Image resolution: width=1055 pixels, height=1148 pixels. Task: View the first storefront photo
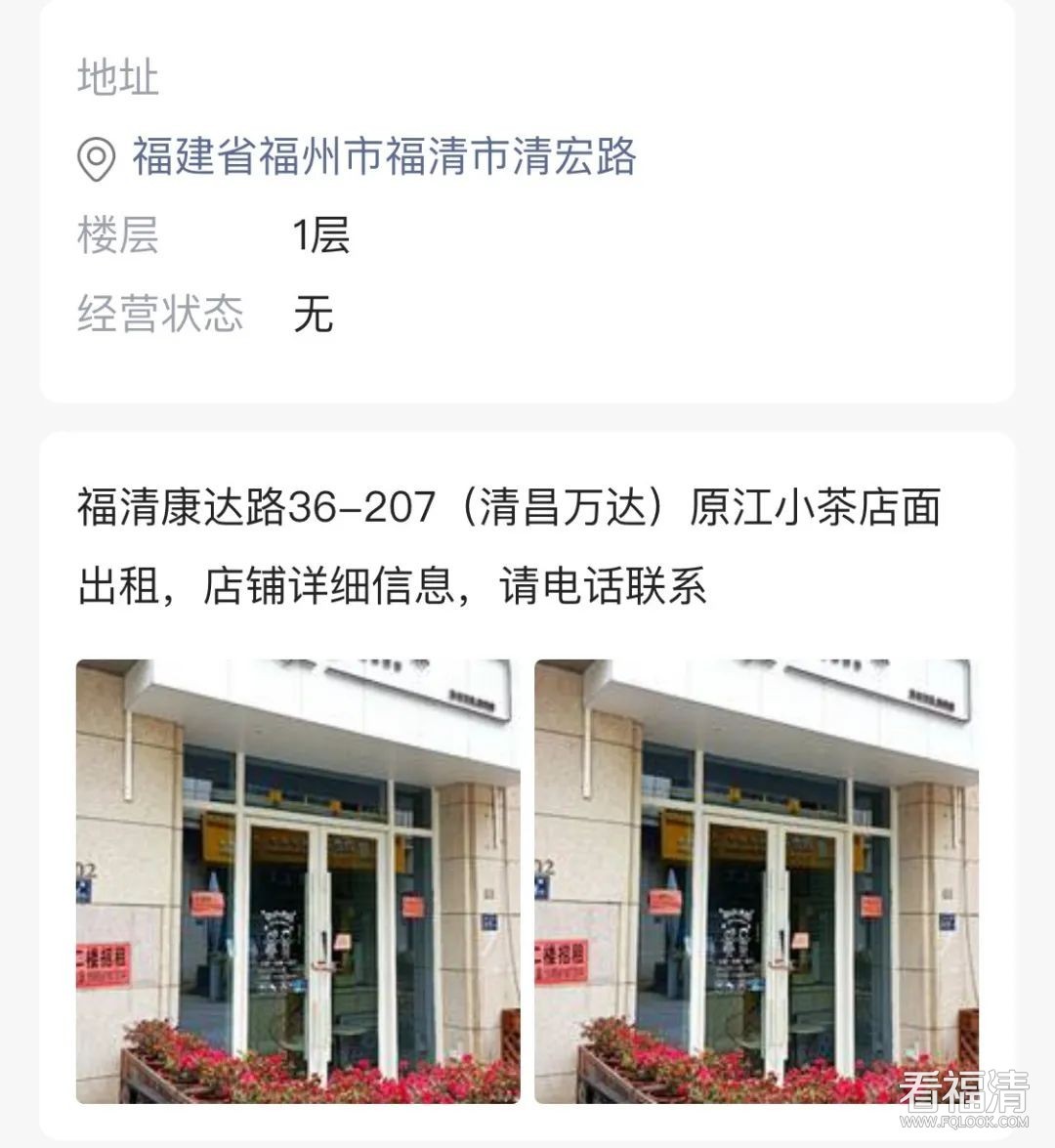[298, 881]
